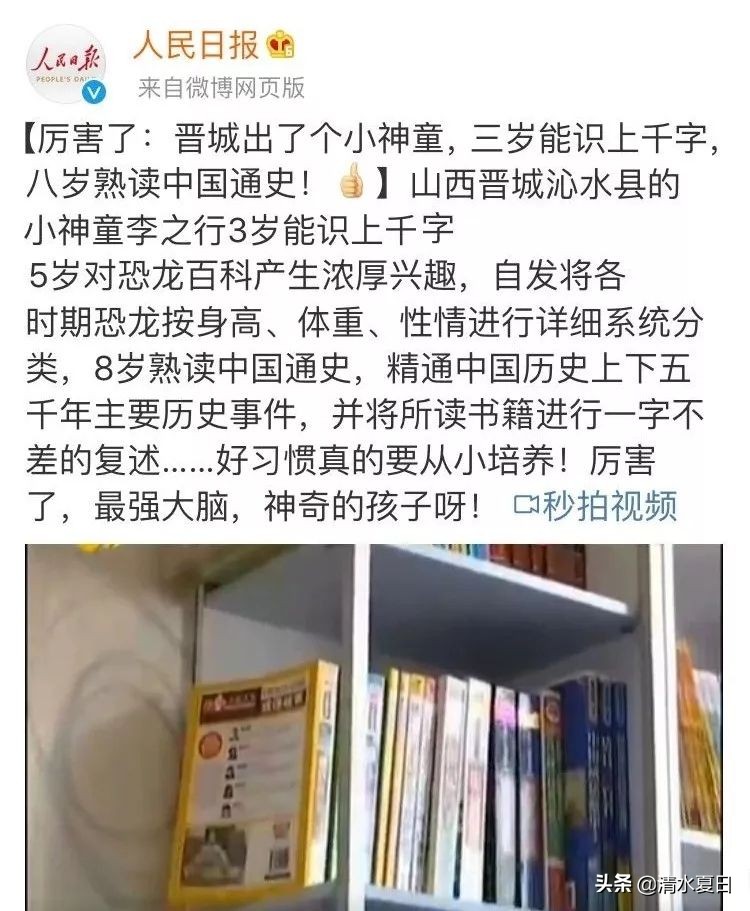The image size is (750, 911).
Task: Click the blue V verification badge on avatar
Action: [95, 92]
